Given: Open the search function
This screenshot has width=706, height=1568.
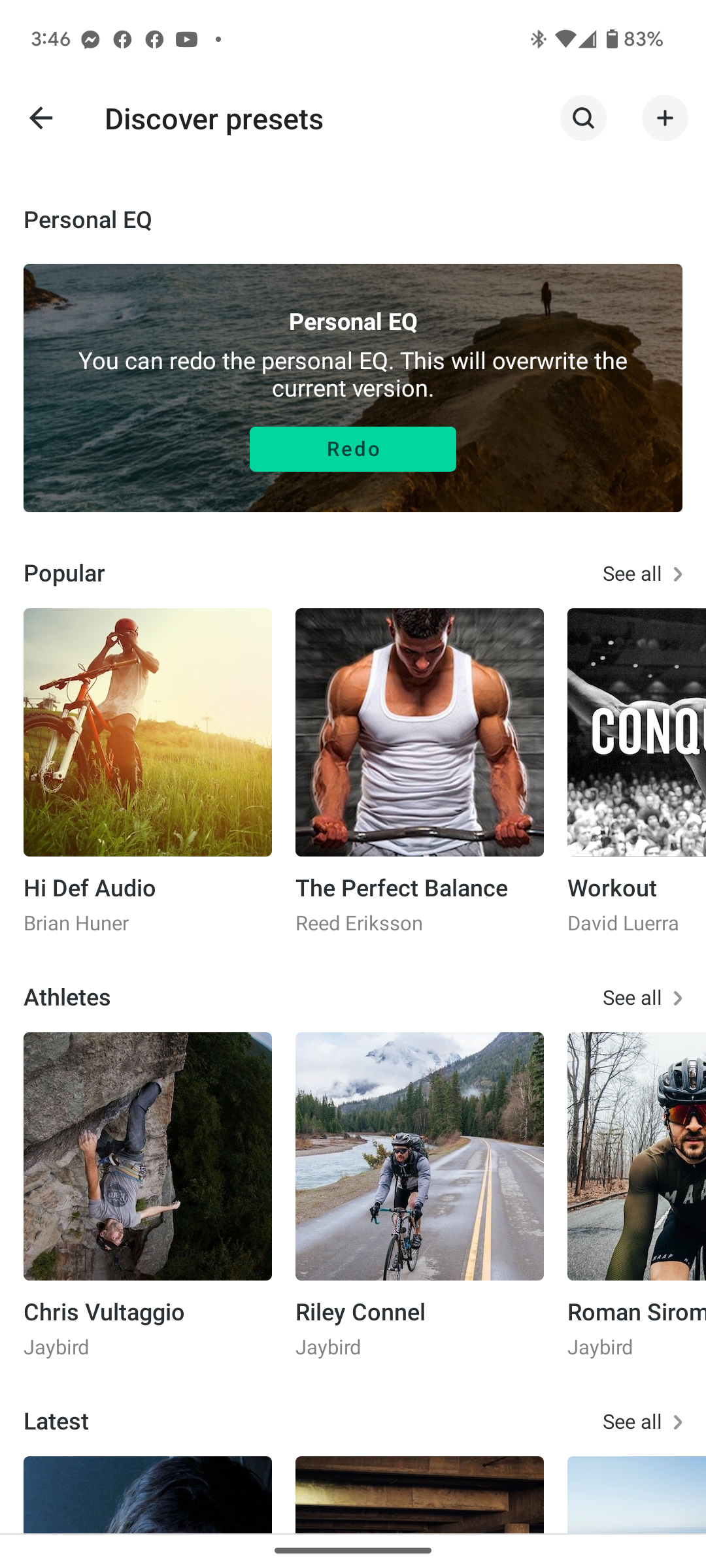Looking at the screenshot, I should click(582, 118).
